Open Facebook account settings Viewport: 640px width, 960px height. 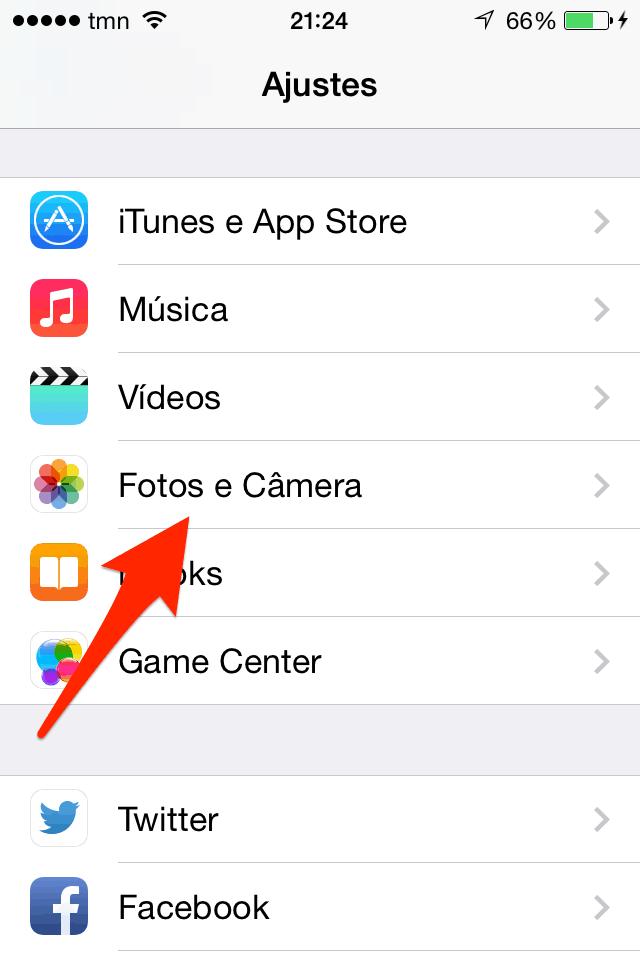320,907
